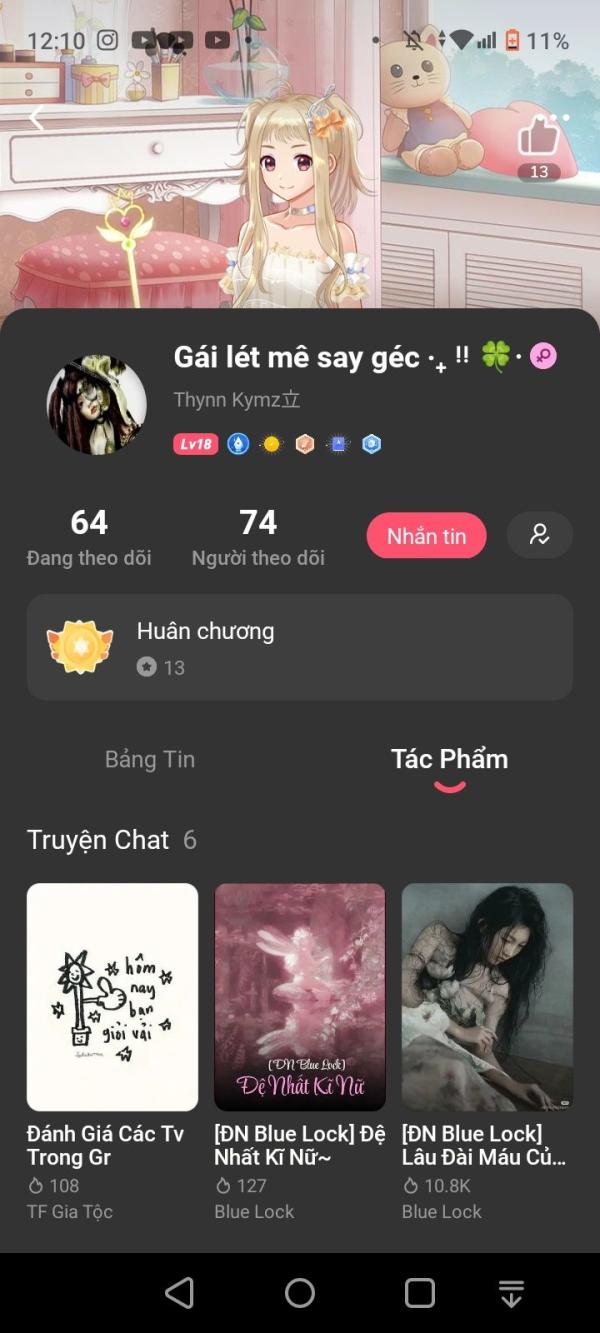Open [ĐN Blue Lock] Lâu Đài Máu story
Image resolution: width=600 pixels, height=1333 pixels.
[487, 1051]
